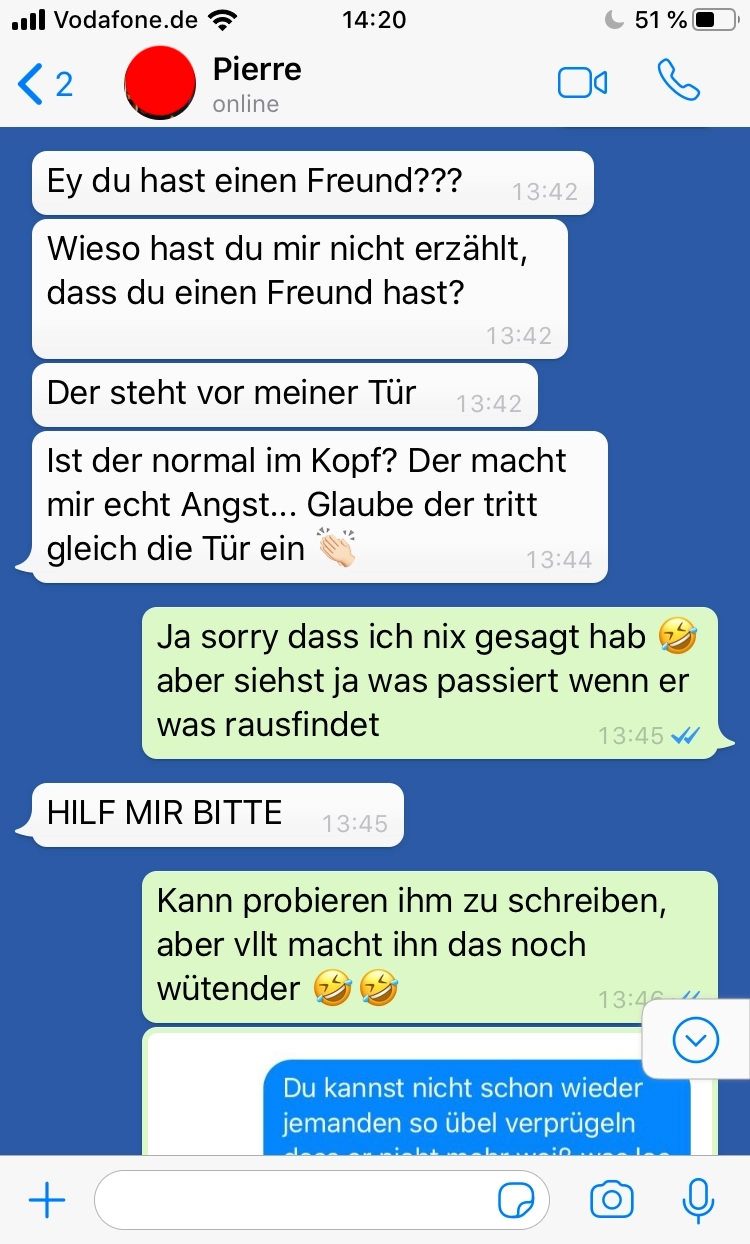The width and height of the screenshot is (750, 1244).
Task: Go back to the chat list
Action: (x=45, y=85)
